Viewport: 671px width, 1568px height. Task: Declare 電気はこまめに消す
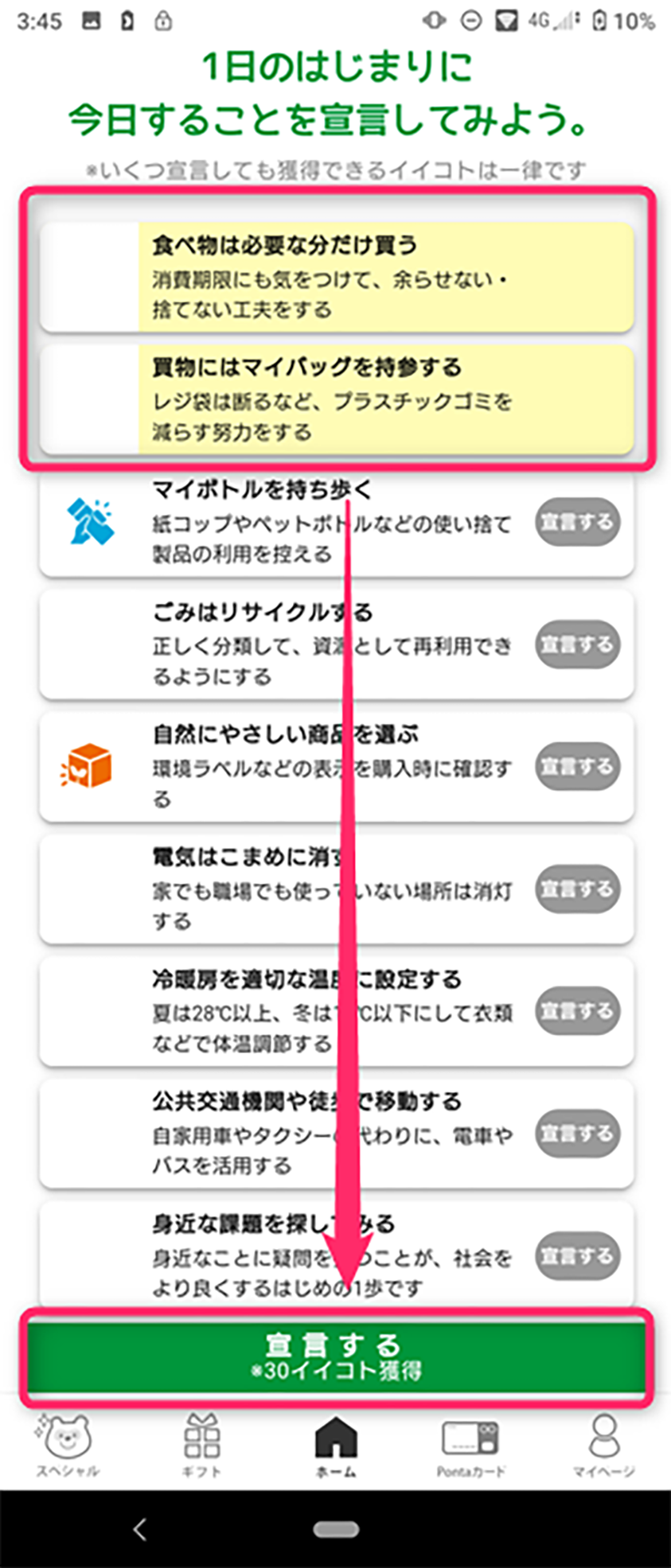tap(577, 889)
